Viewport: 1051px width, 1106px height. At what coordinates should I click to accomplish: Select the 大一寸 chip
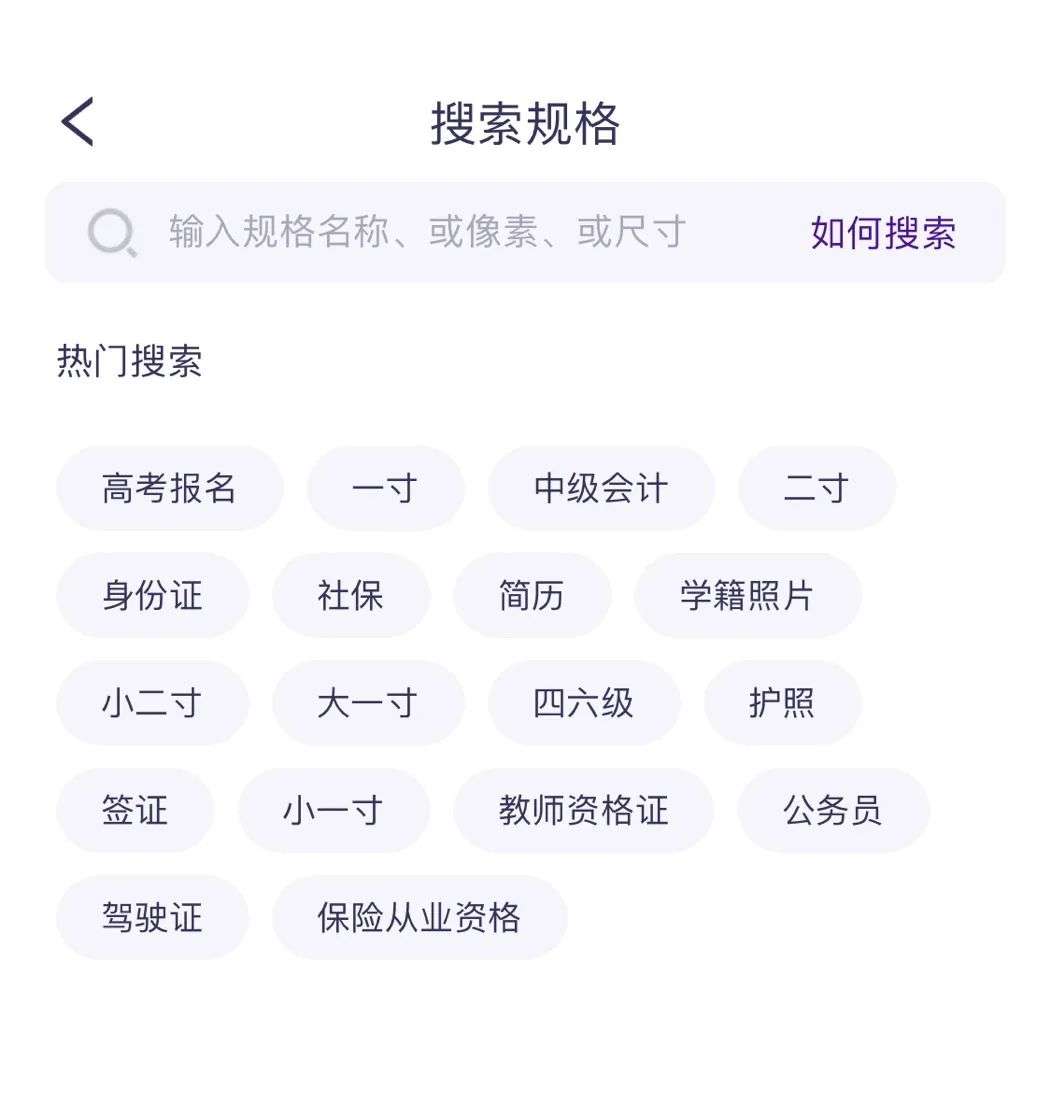[368, 703]
